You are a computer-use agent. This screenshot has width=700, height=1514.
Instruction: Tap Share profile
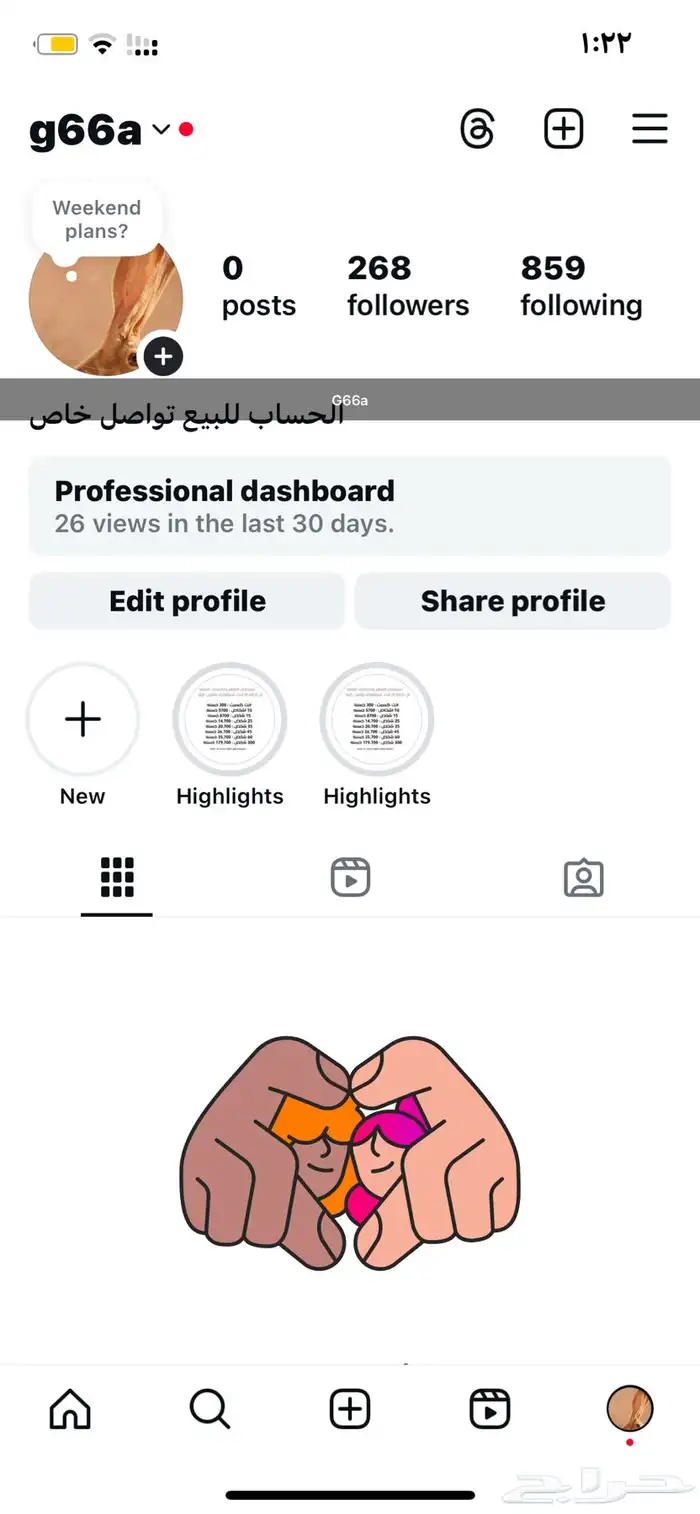512,601
